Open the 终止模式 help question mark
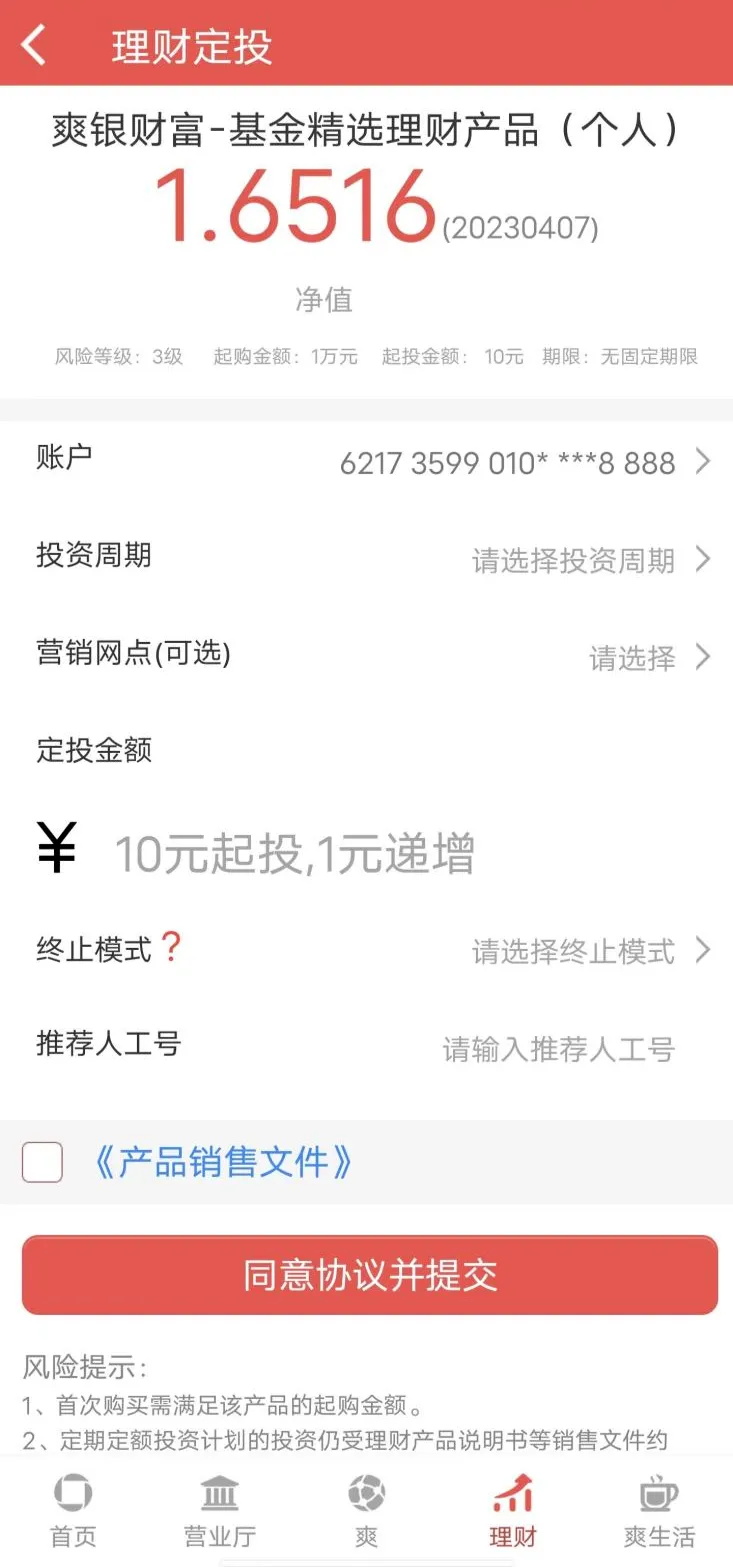Image resolution: width=733 pixels, height=1567 pixels. [171, 946]
